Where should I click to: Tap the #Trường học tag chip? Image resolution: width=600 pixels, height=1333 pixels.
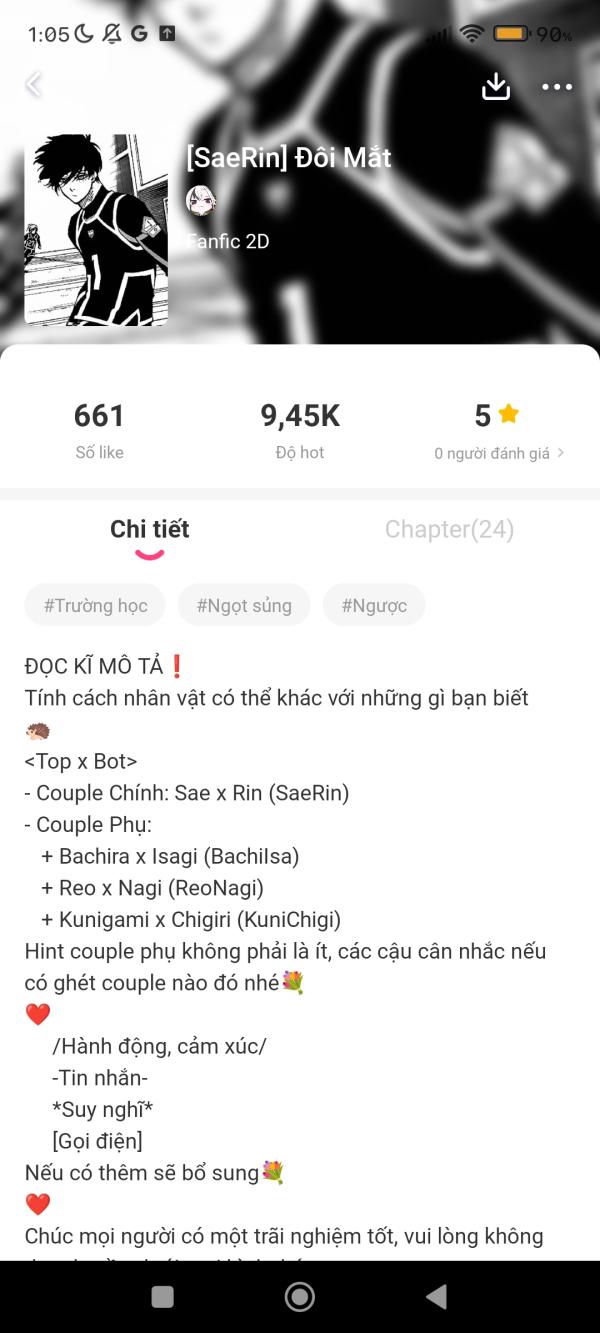[95, 605]
